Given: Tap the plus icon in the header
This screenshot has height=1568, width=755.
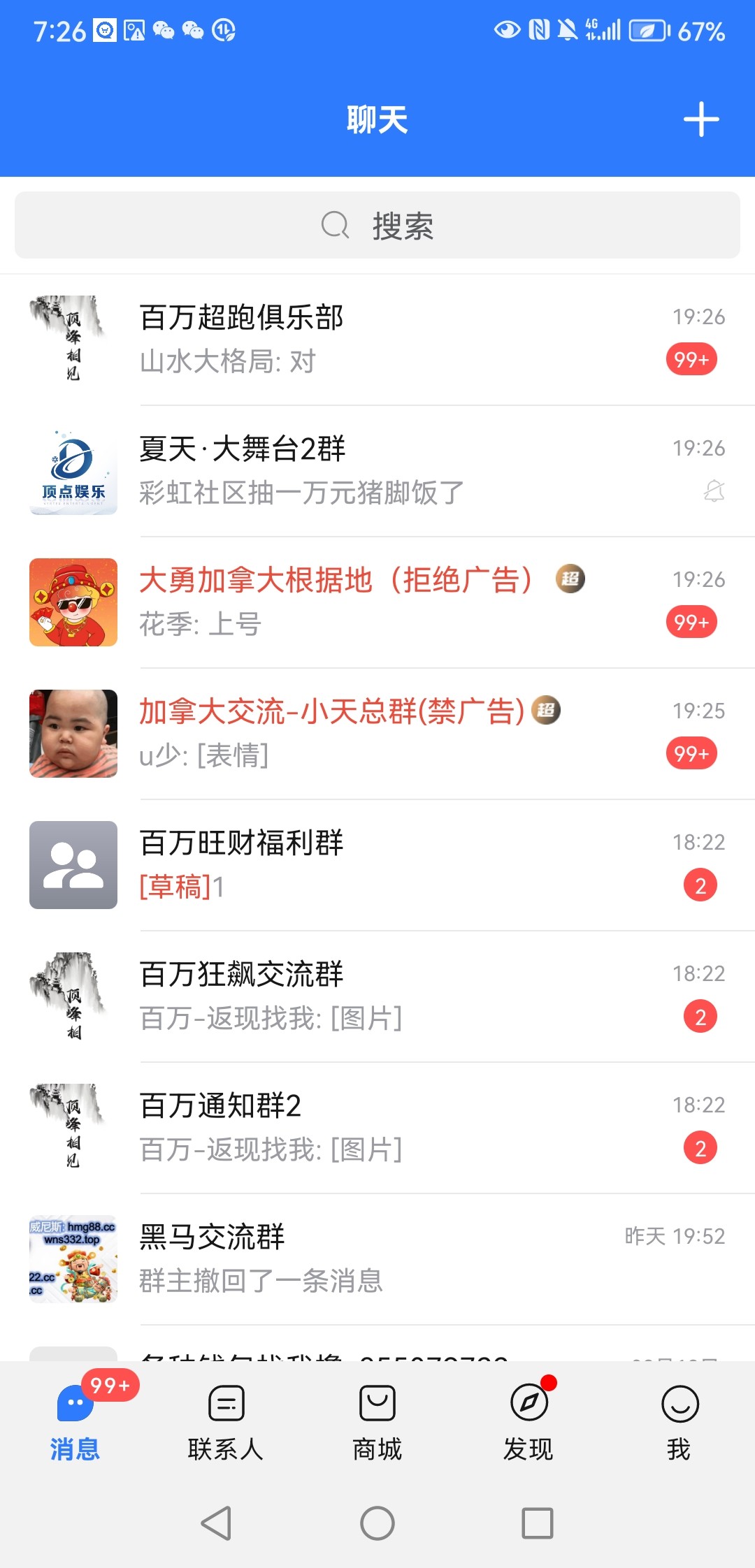Looking at the screenshot, I should pyautogui.click(x=700, y=119).
